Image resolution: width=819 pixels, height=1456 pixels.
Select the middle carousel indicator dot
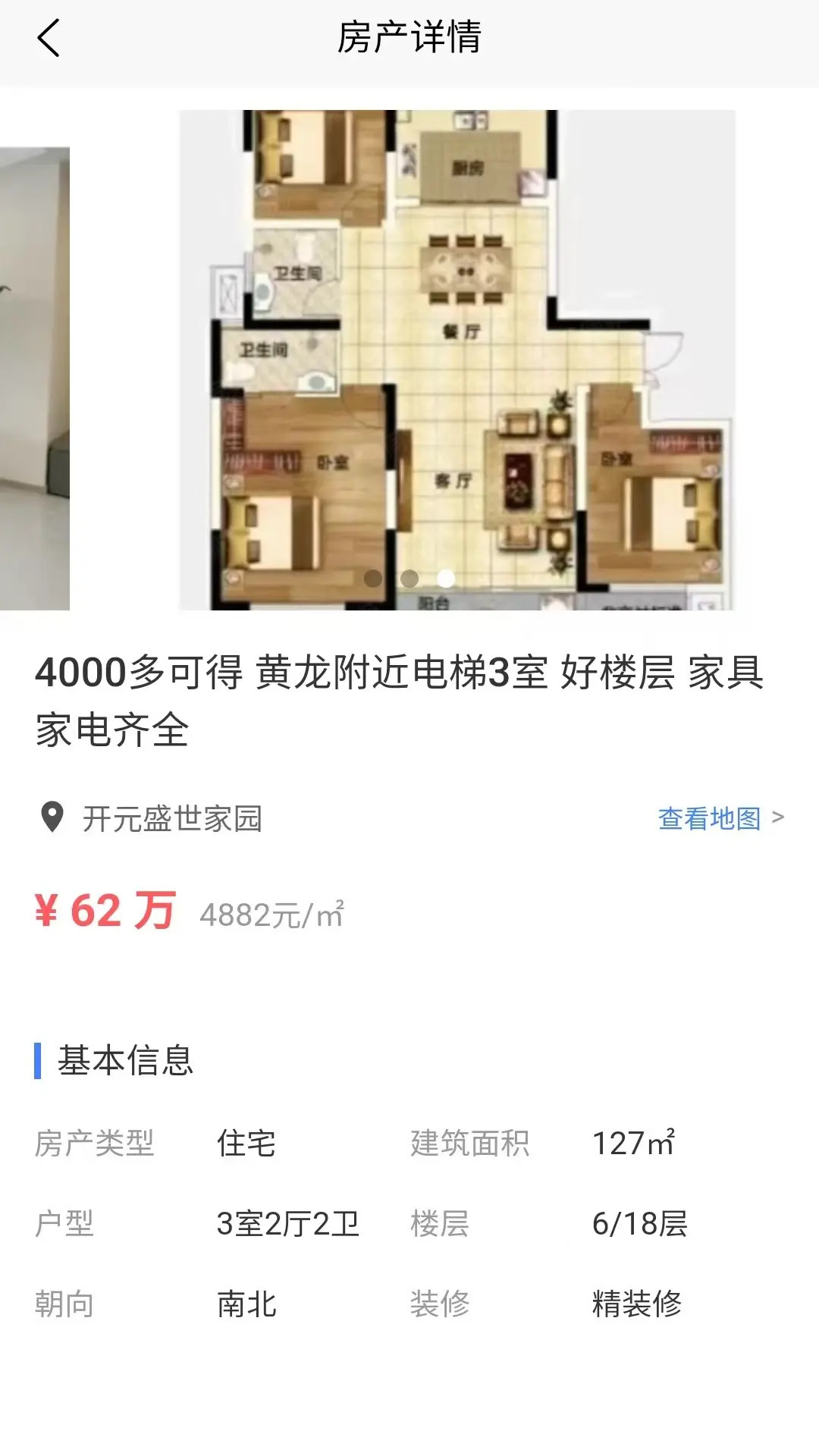pos(409,579)
